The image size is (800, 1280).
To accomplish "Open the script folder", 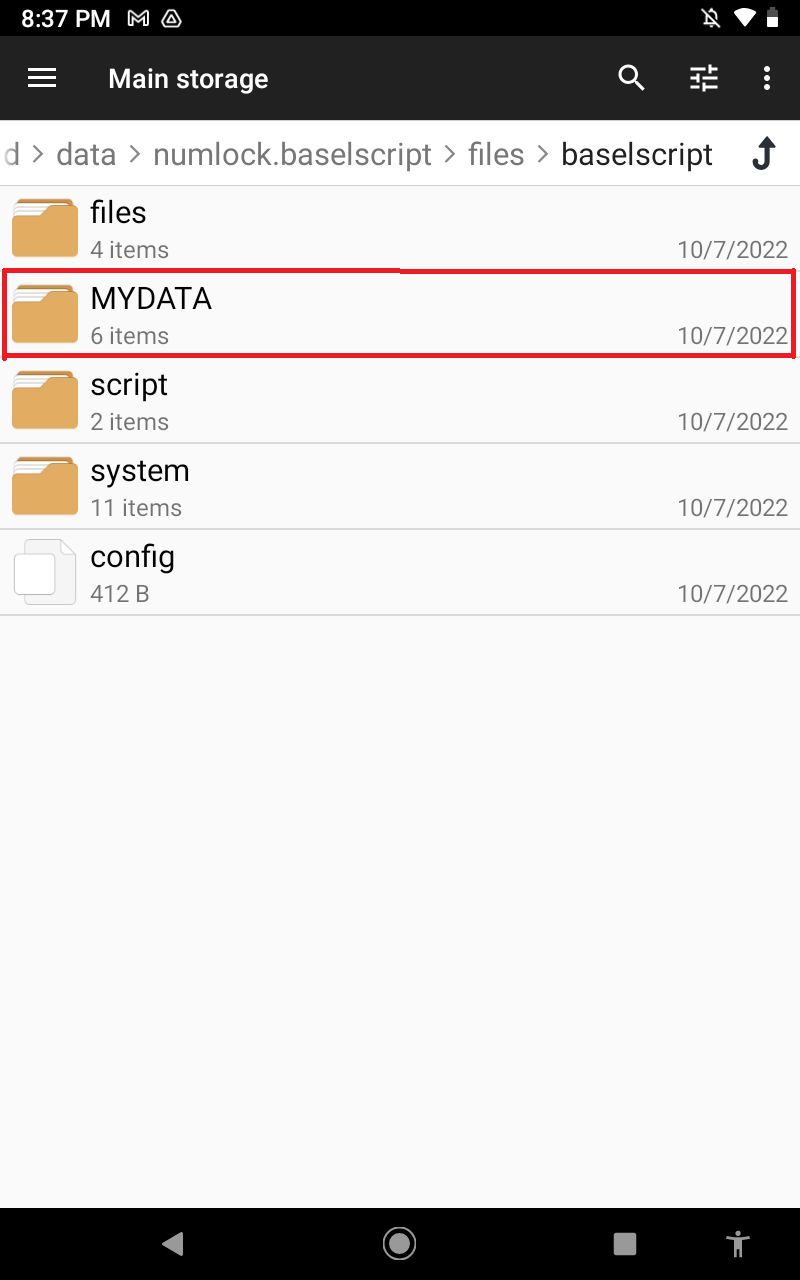I will (400, 400).
